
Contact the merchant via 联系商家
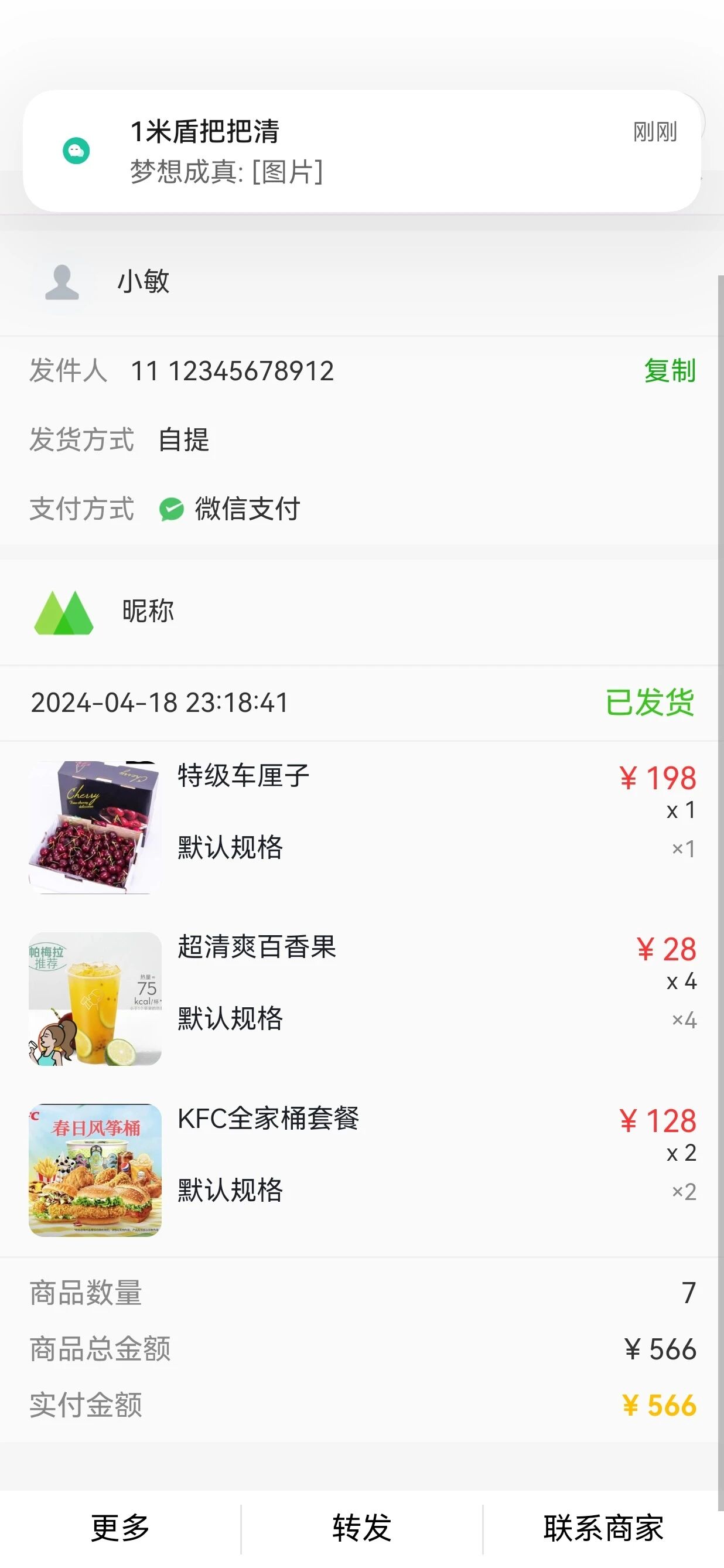coord(603,1527)
